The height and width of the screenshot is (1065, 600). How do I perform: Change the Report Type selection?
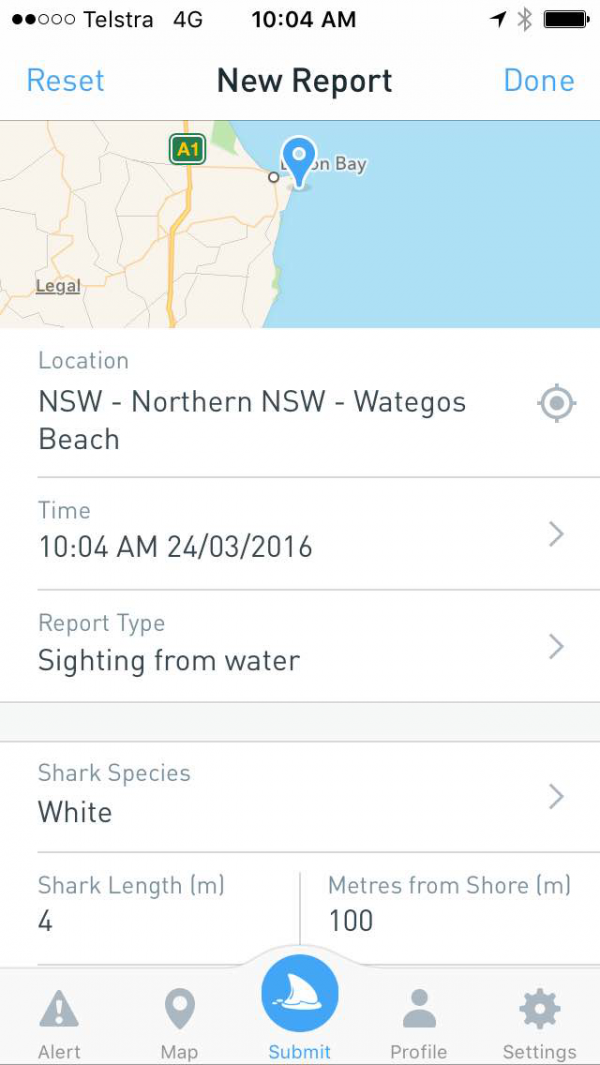[x=300, y=646]
